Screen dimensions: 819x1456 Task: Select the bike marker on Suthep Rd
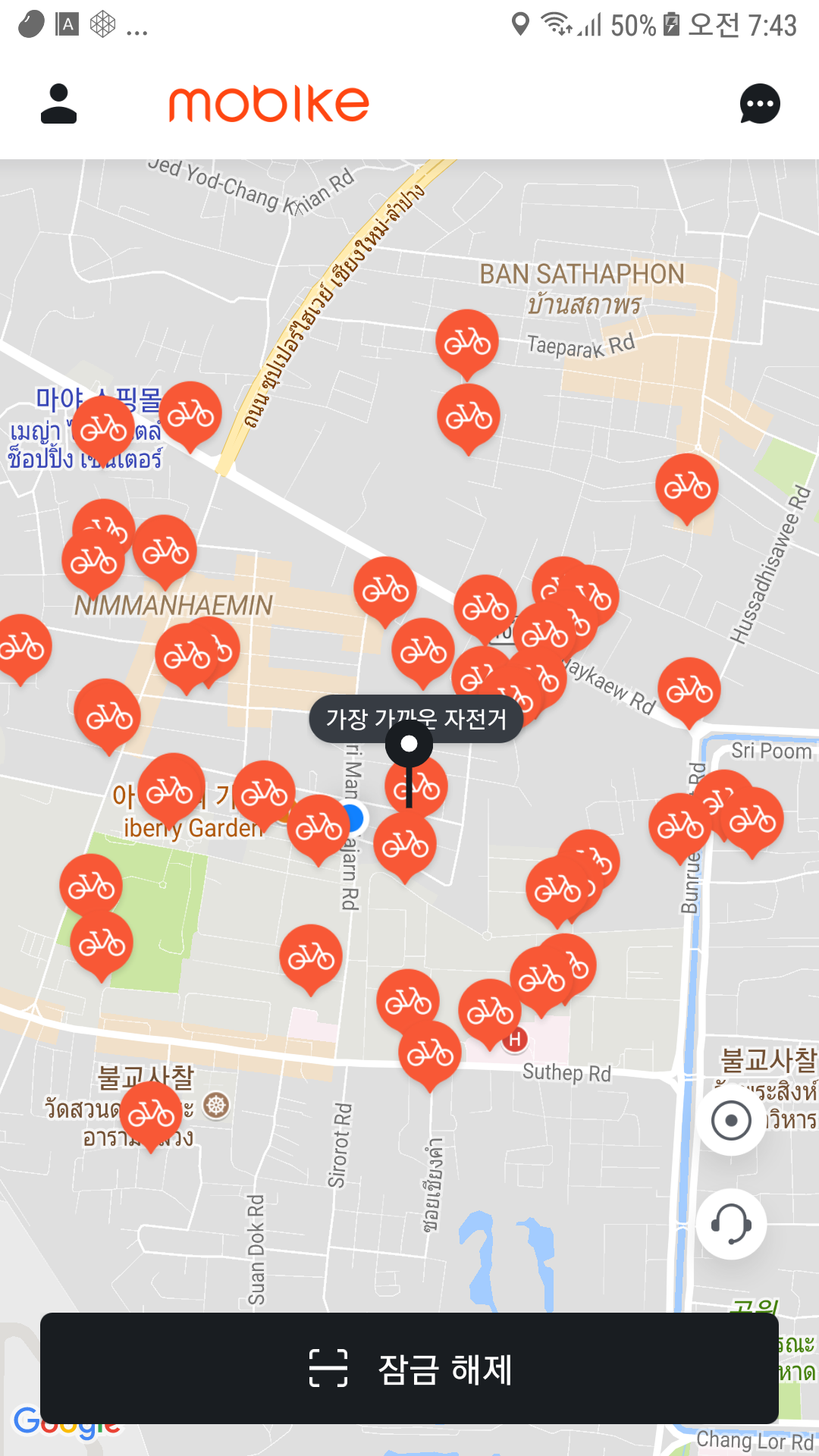point(430,1053)
